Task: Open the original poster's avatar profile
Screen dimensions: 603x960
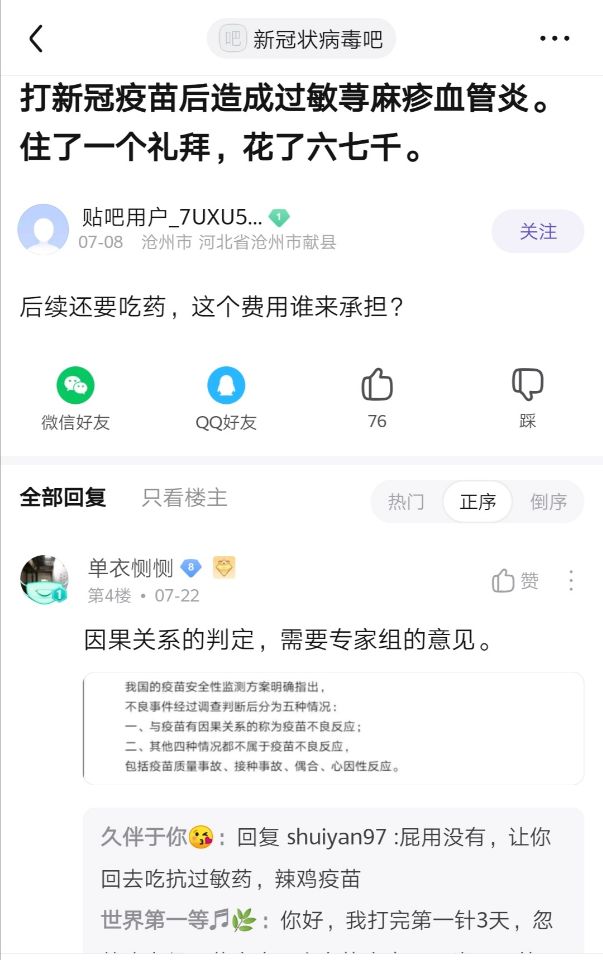Action: tap(43, 229)
